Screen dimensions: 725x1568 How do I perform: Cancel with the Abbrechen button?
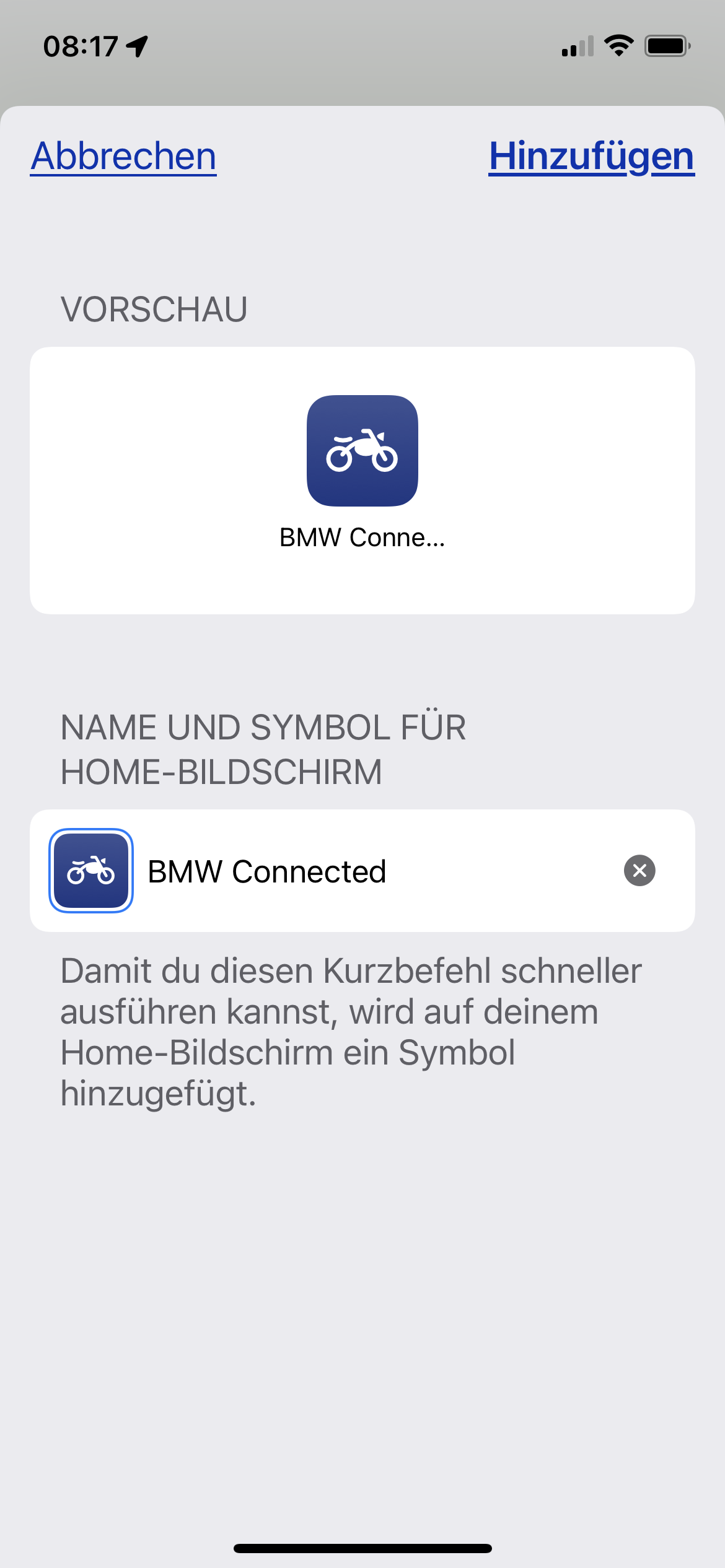pyautogui.click(x=123, y=156)
